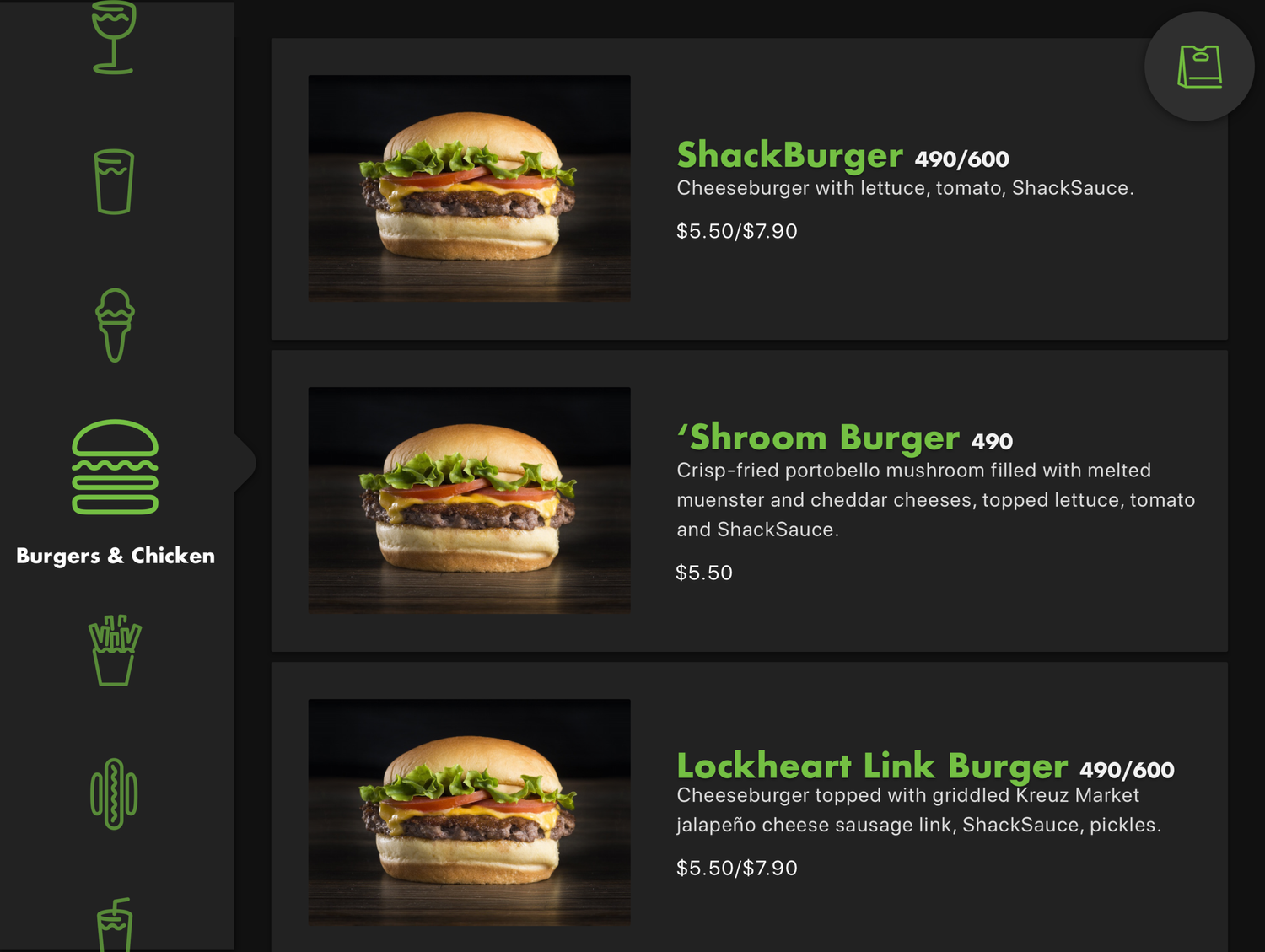Select the ice cream cone category

click(115, 325)
